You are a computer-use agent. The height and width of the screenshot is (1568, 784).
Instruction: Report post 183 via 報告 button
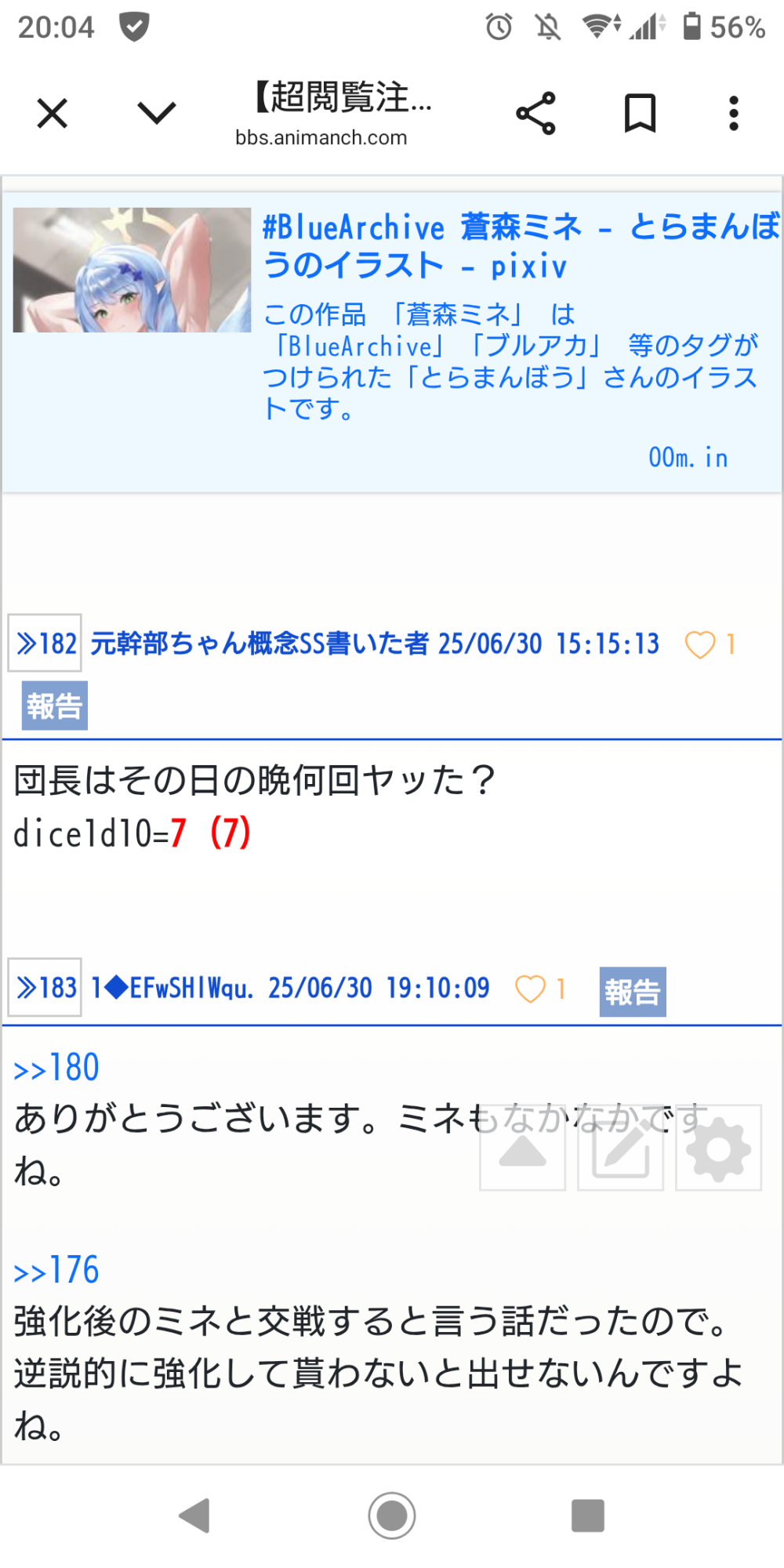pos(633,992)
